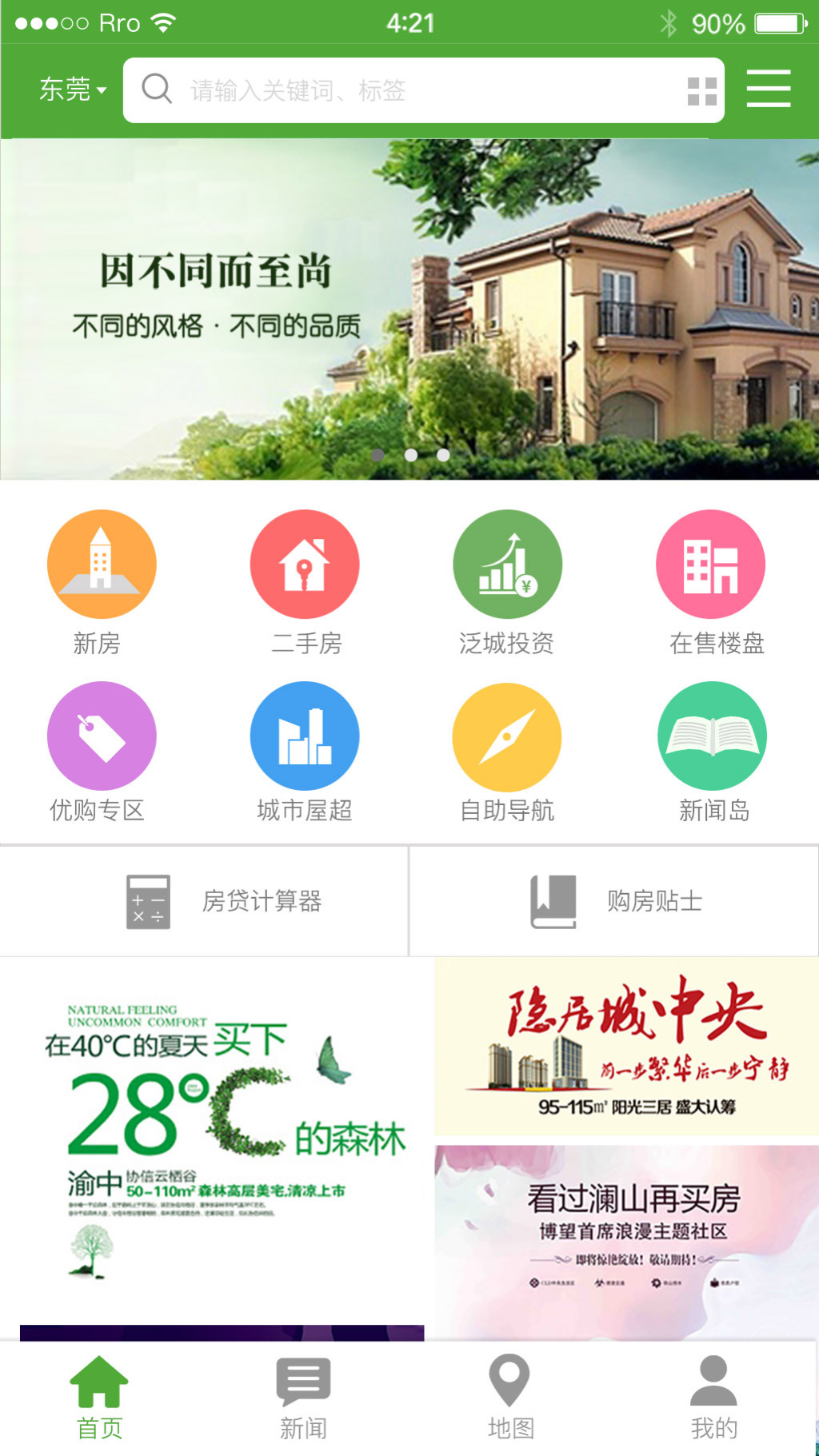Viewport: 819px width, 1456px height.
Task: Open the 新房 (new houses) section
Action: tap(101, 564)
